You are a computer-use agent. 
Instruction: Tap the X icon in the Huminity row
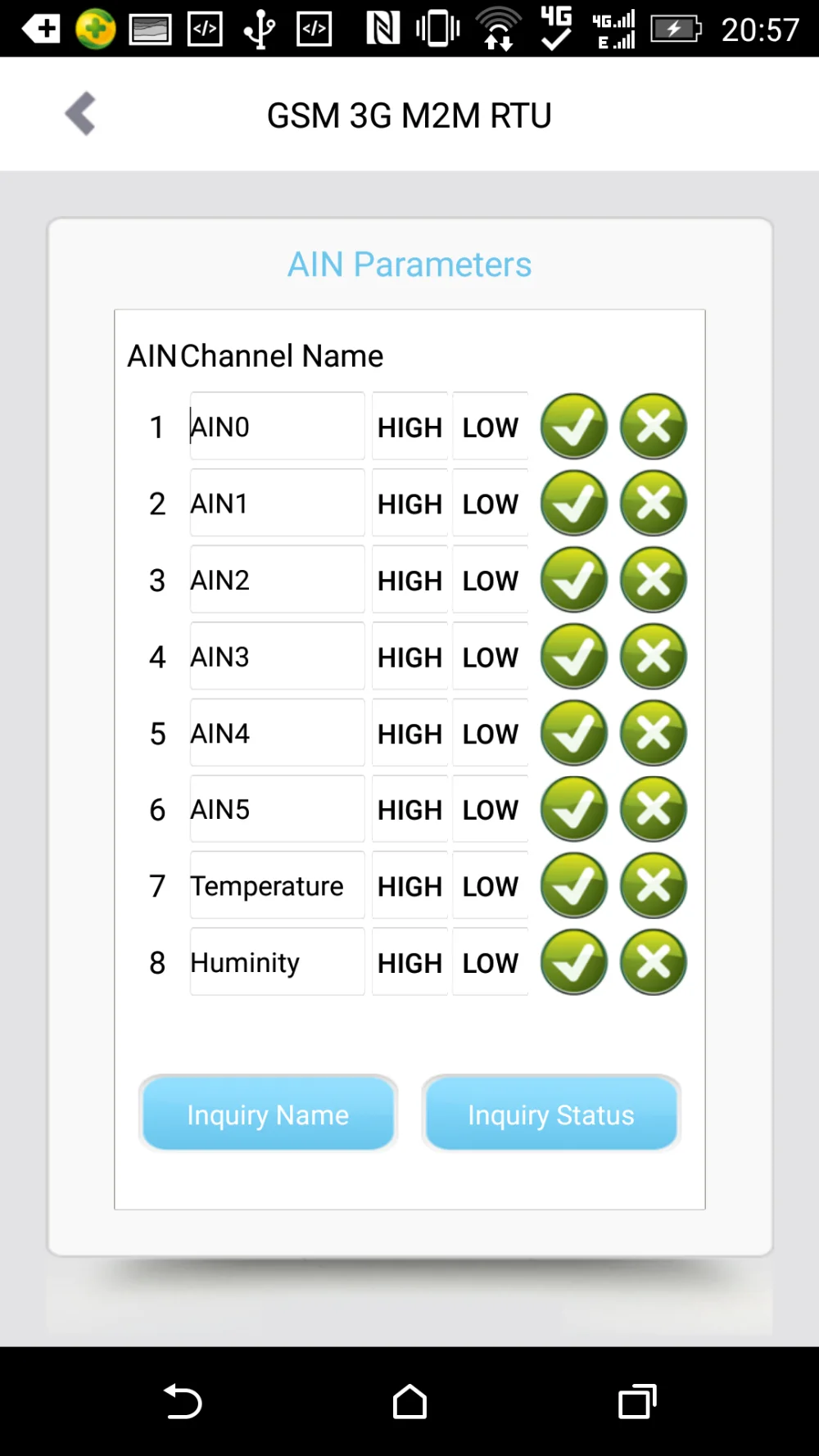653,963
